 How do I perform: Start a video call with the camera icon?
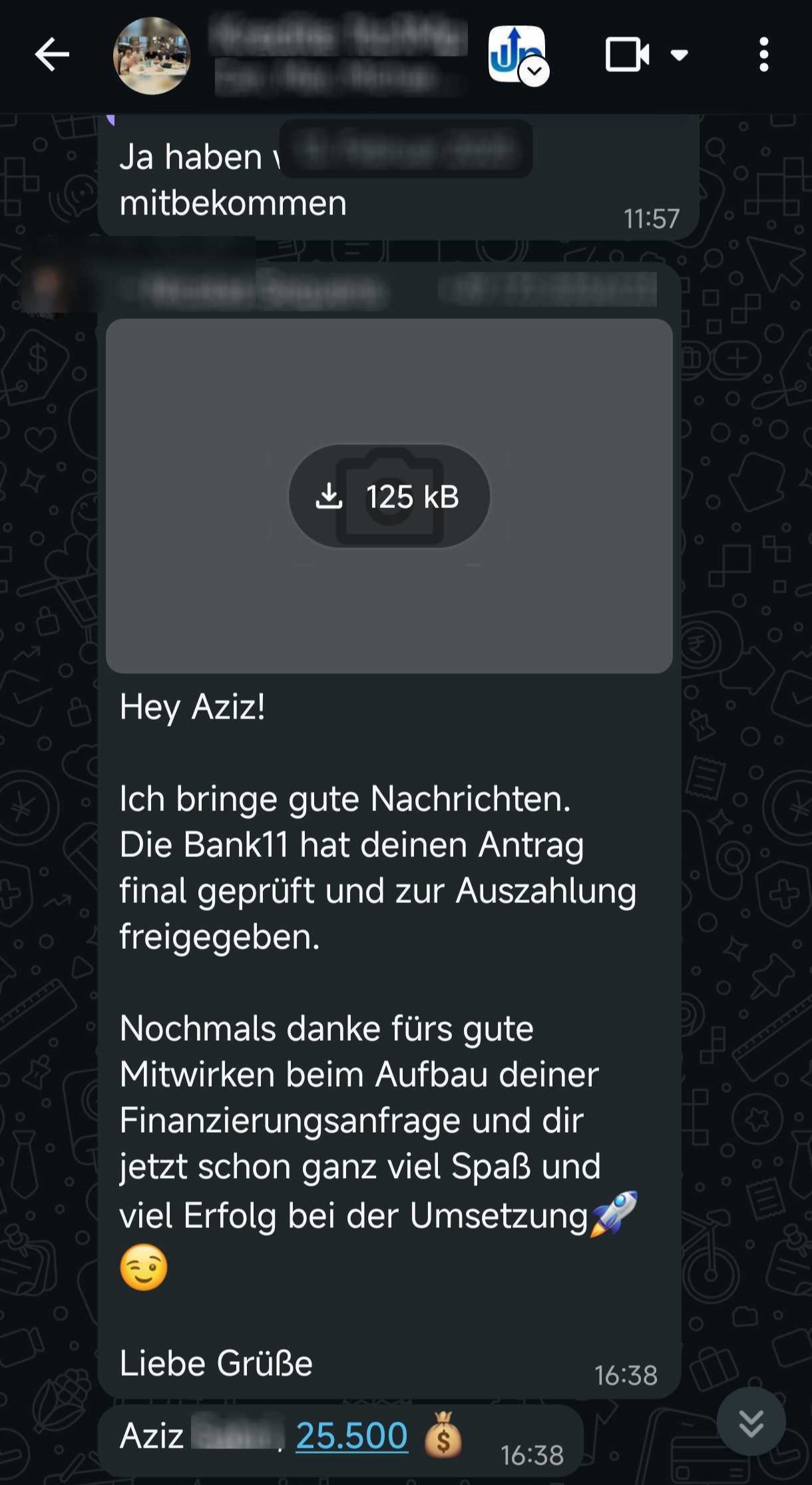pyautogui.click(x=626, y=55)
